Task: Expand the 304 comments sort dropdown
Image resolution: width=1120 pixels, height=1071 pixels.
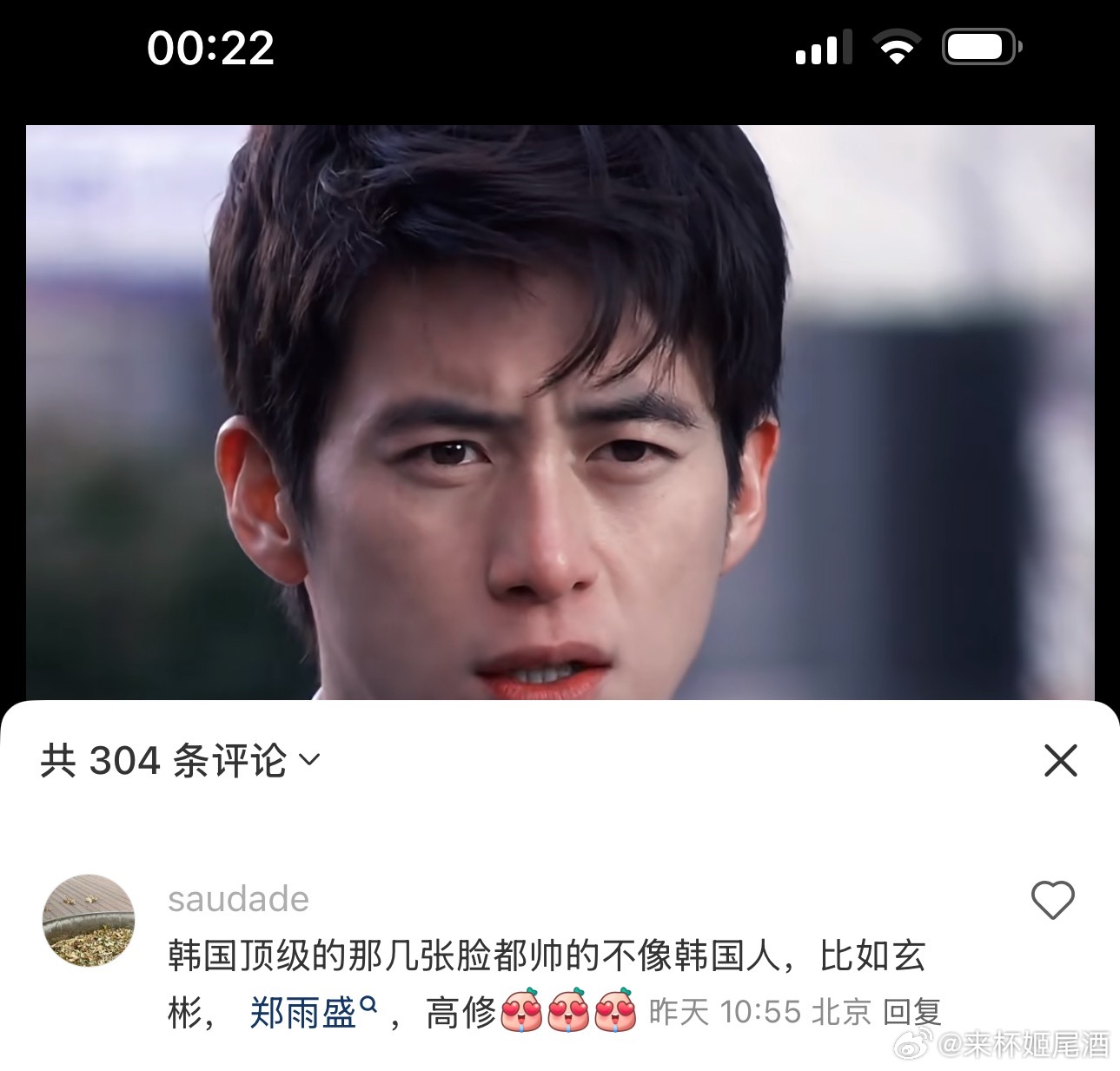Action: [309, 761]
